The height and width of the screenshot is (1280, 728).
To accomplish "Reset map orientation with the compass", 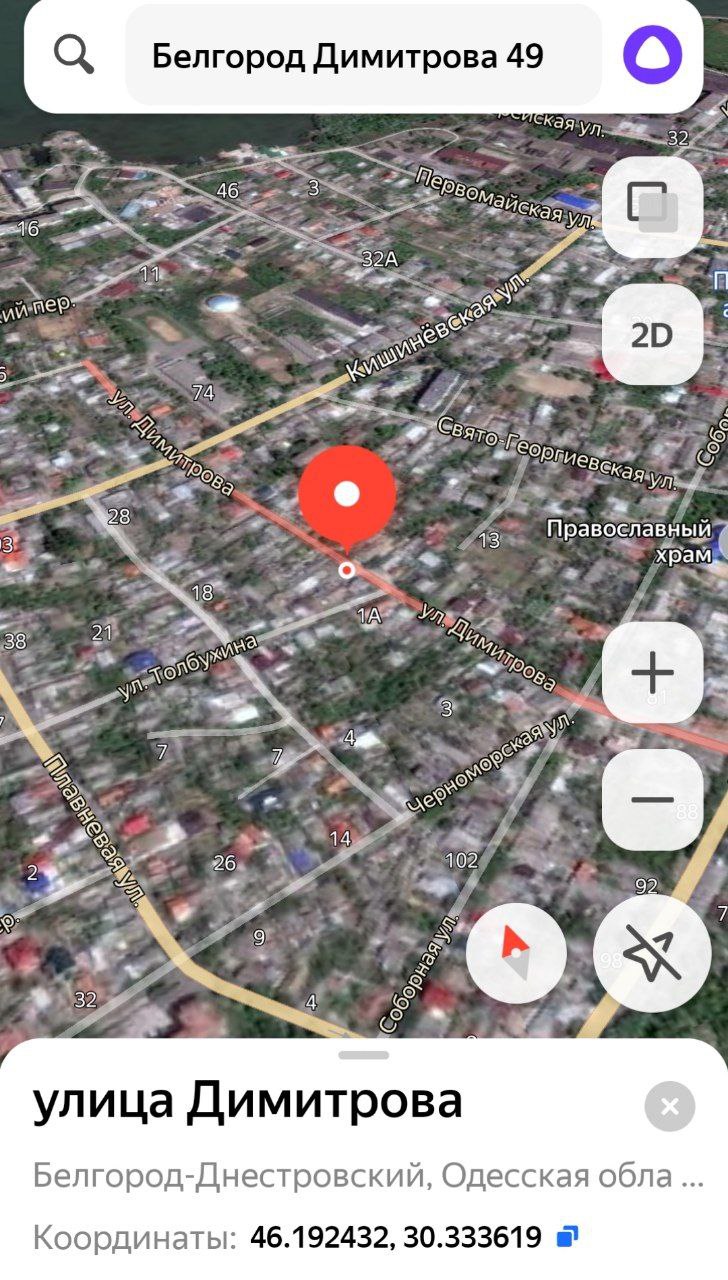I will click(x=516, y=953).
